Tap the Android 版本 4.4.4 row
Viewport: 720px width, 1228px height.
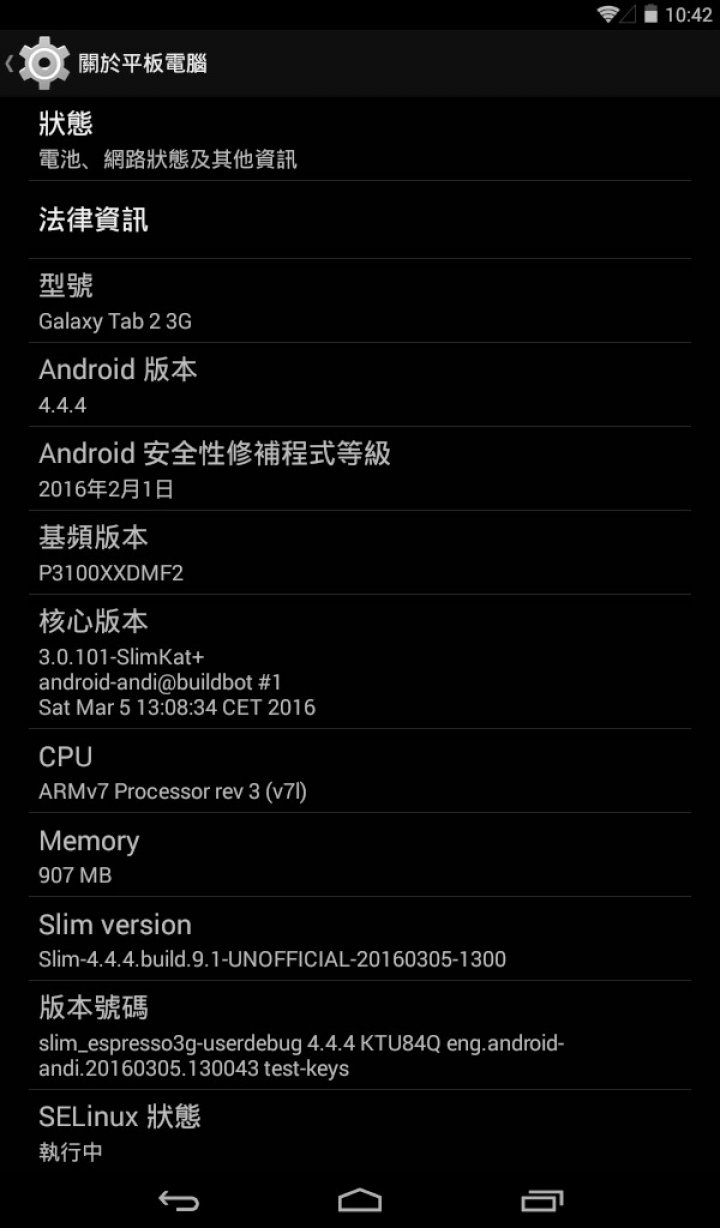360,385
